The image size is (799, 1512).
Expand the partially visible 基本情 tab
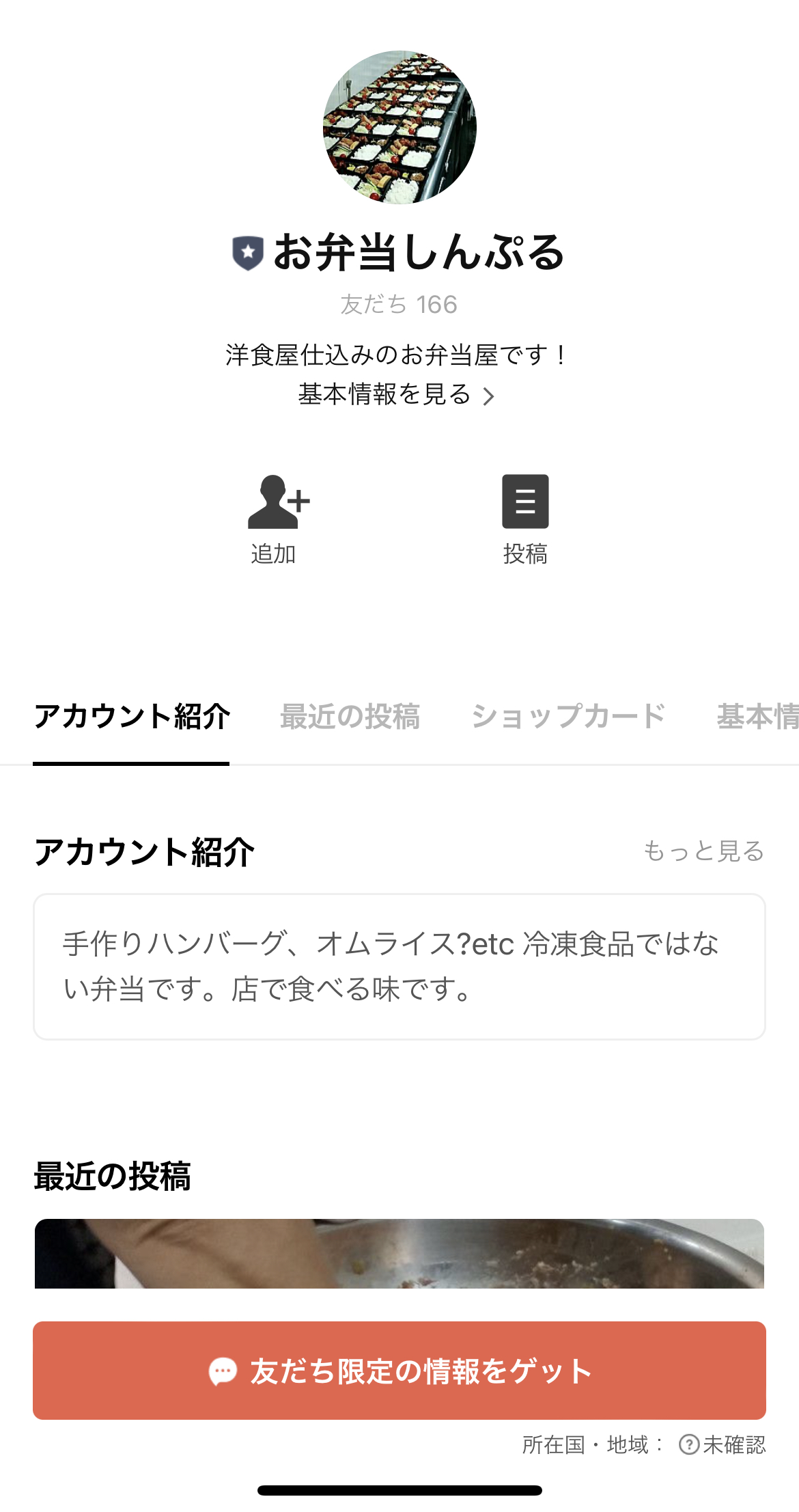pos(758,717)
